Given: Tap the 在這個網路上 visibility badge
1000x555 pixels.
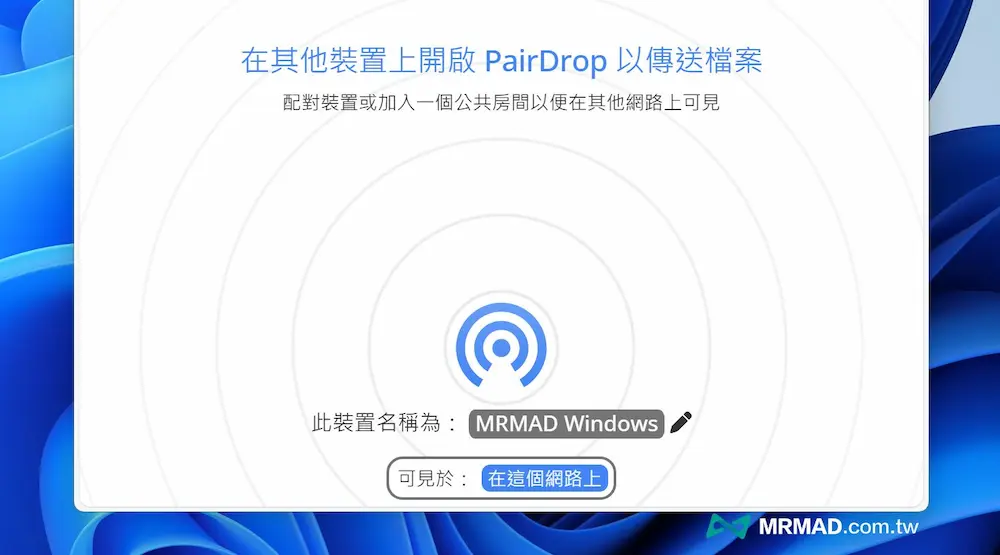Looking at the screenshot, I should pos(544,479).
